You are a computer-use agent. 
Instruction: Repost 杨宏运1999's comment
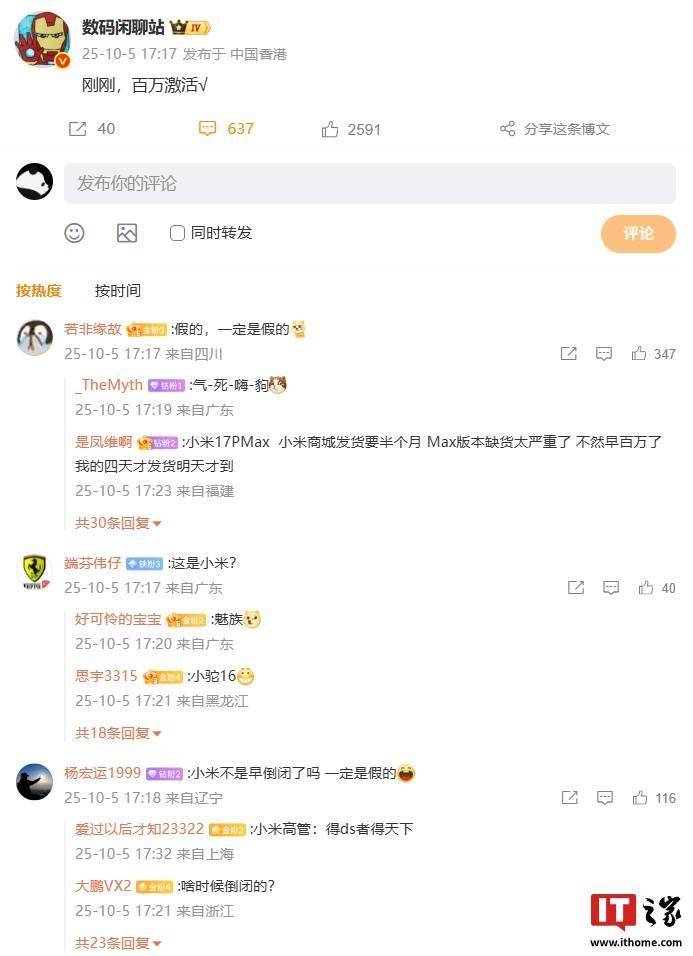coord(569,798)
